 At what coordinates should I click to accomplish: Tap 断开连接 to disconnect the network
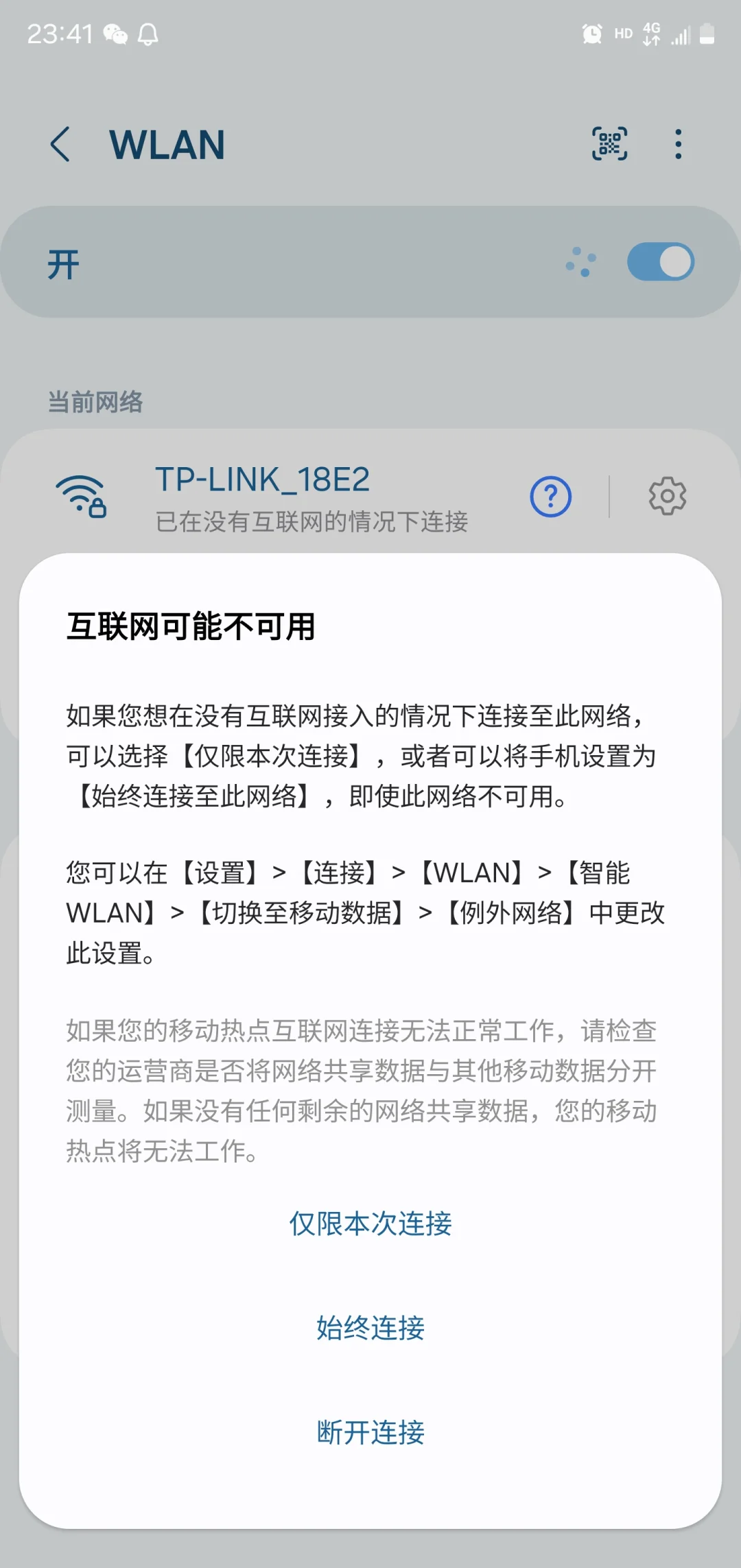click(x=370, y=1432)
